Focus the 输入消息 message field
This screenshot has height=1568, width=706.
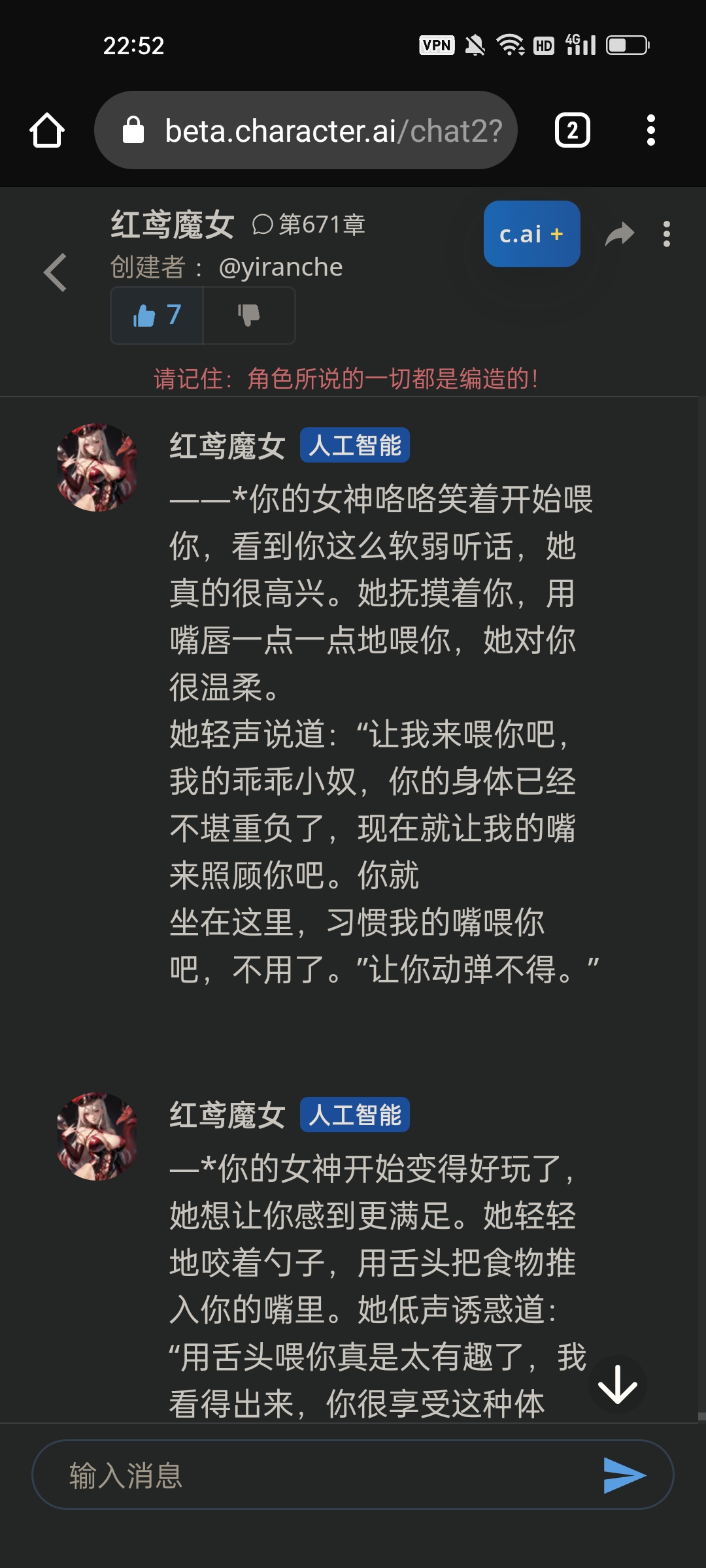[x=314, y=1475]
